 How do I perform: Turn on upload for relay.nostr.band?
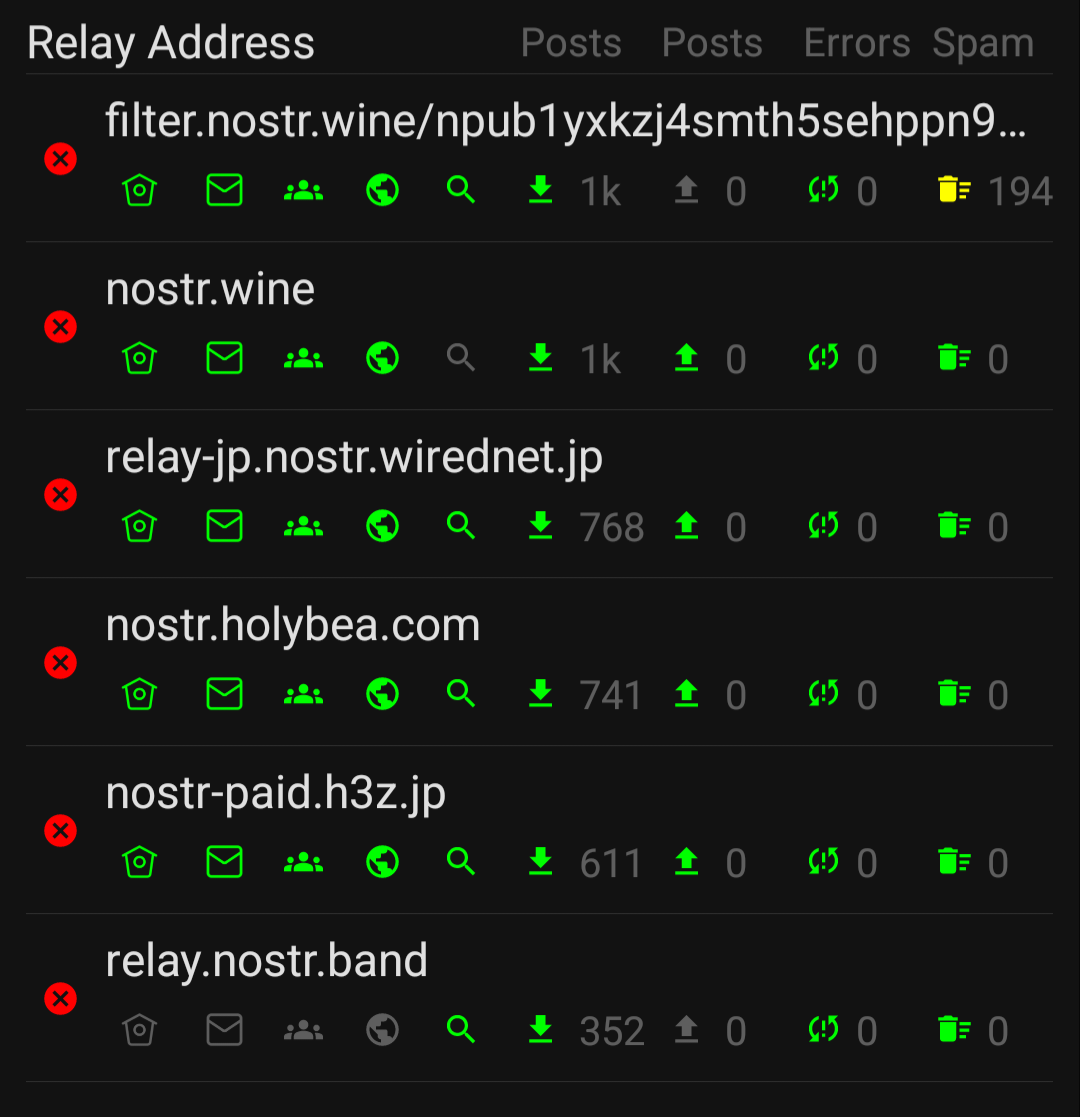click(x=686, y=1030)
